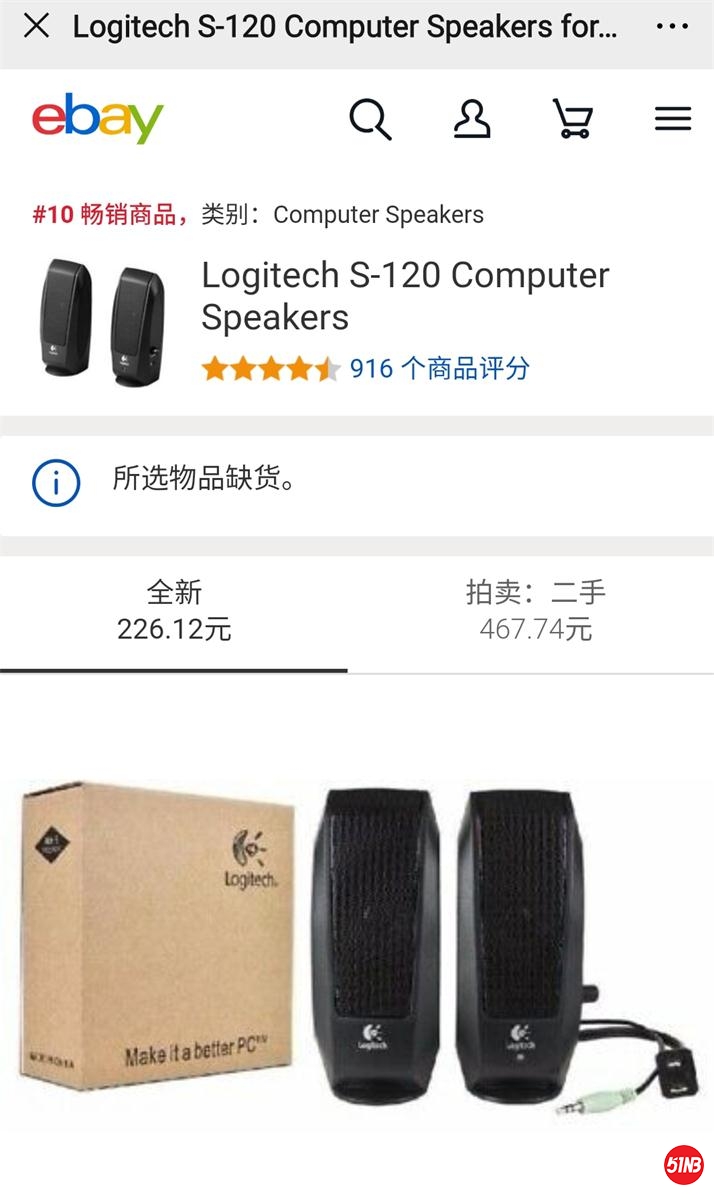Select the 全新 226.12元 tab

coord(174,611)
